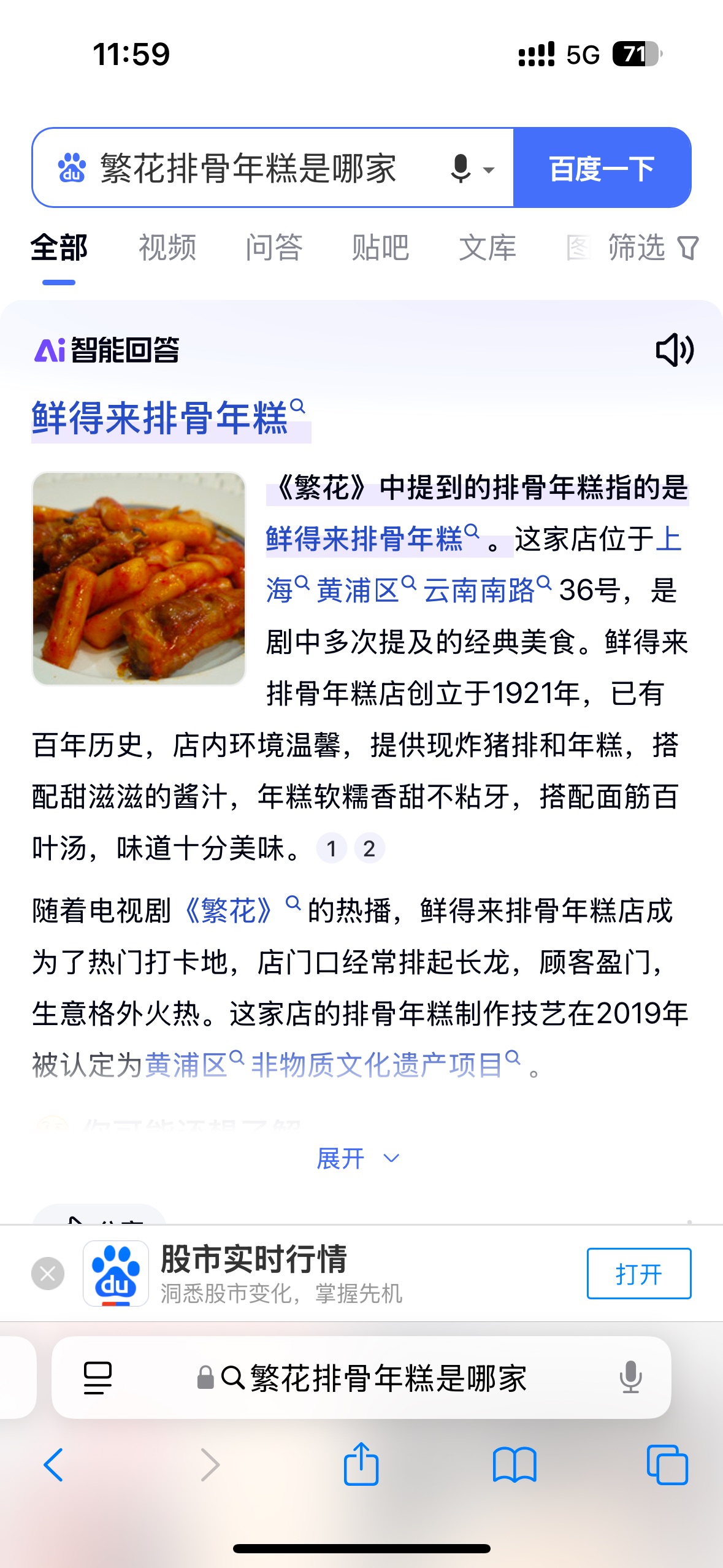Open citation source 1

[x=332, y=848]
